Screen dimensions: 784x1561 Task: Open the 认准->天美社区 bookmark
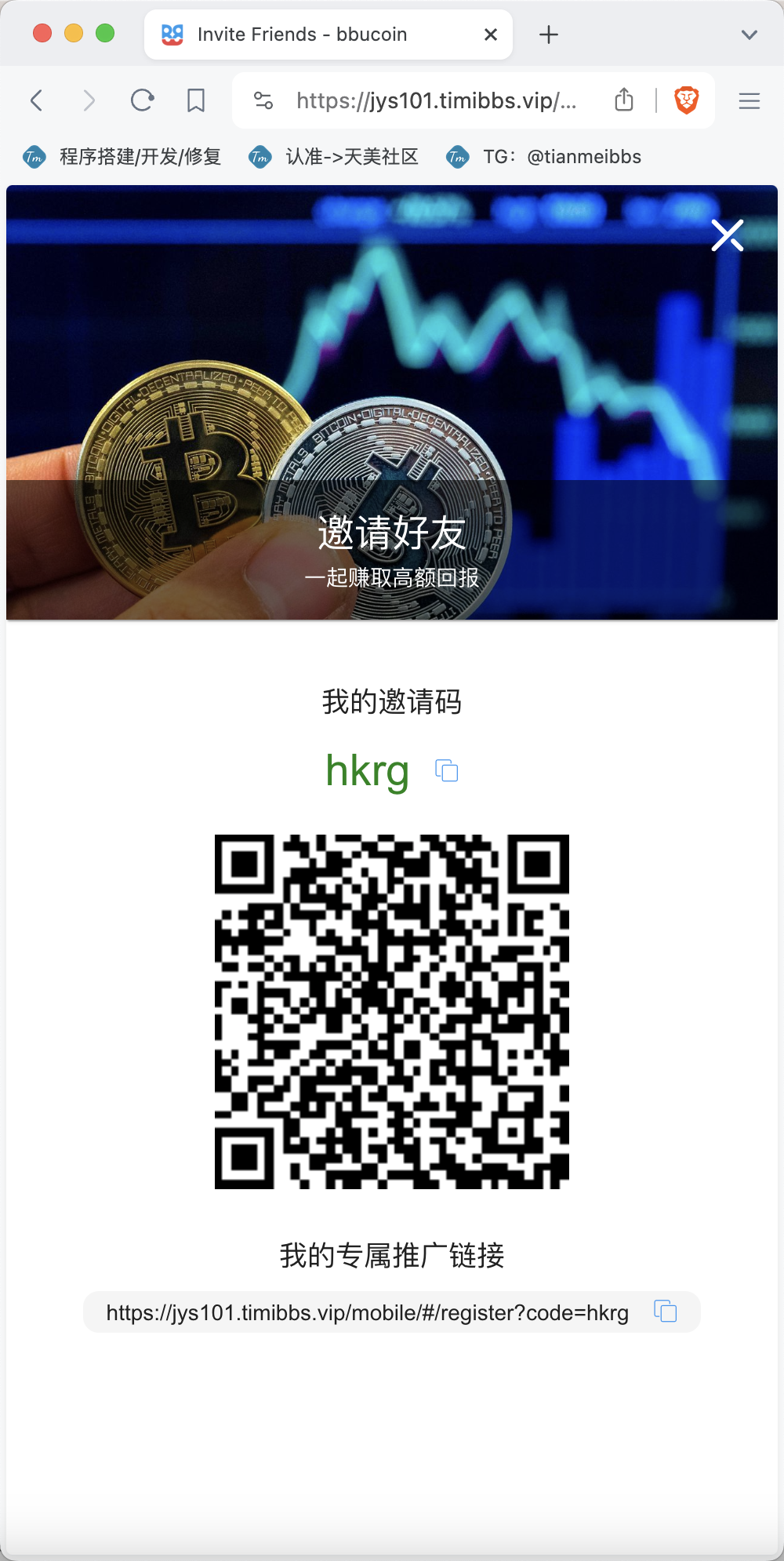point(334,157)
